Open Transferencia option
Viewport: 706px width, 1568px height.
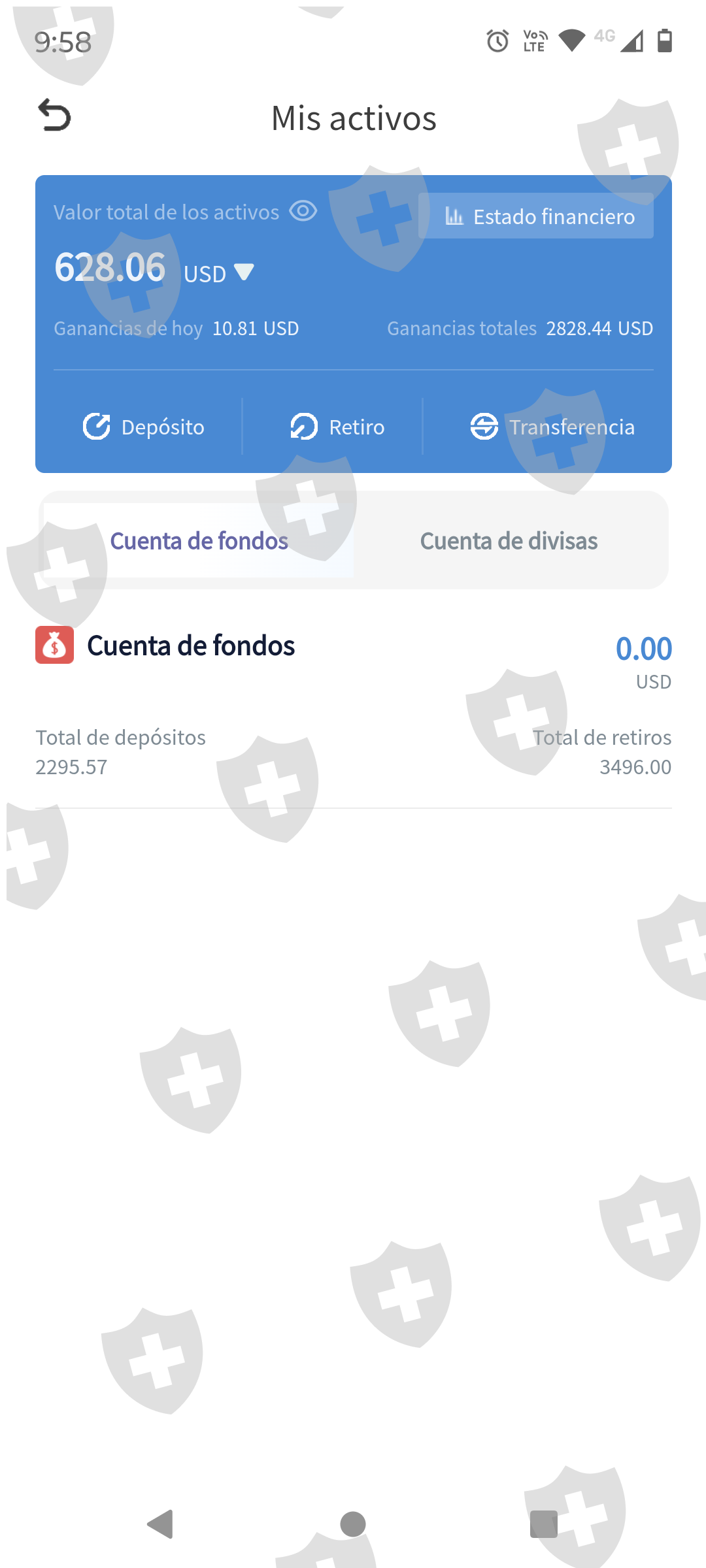coord(552,427)
